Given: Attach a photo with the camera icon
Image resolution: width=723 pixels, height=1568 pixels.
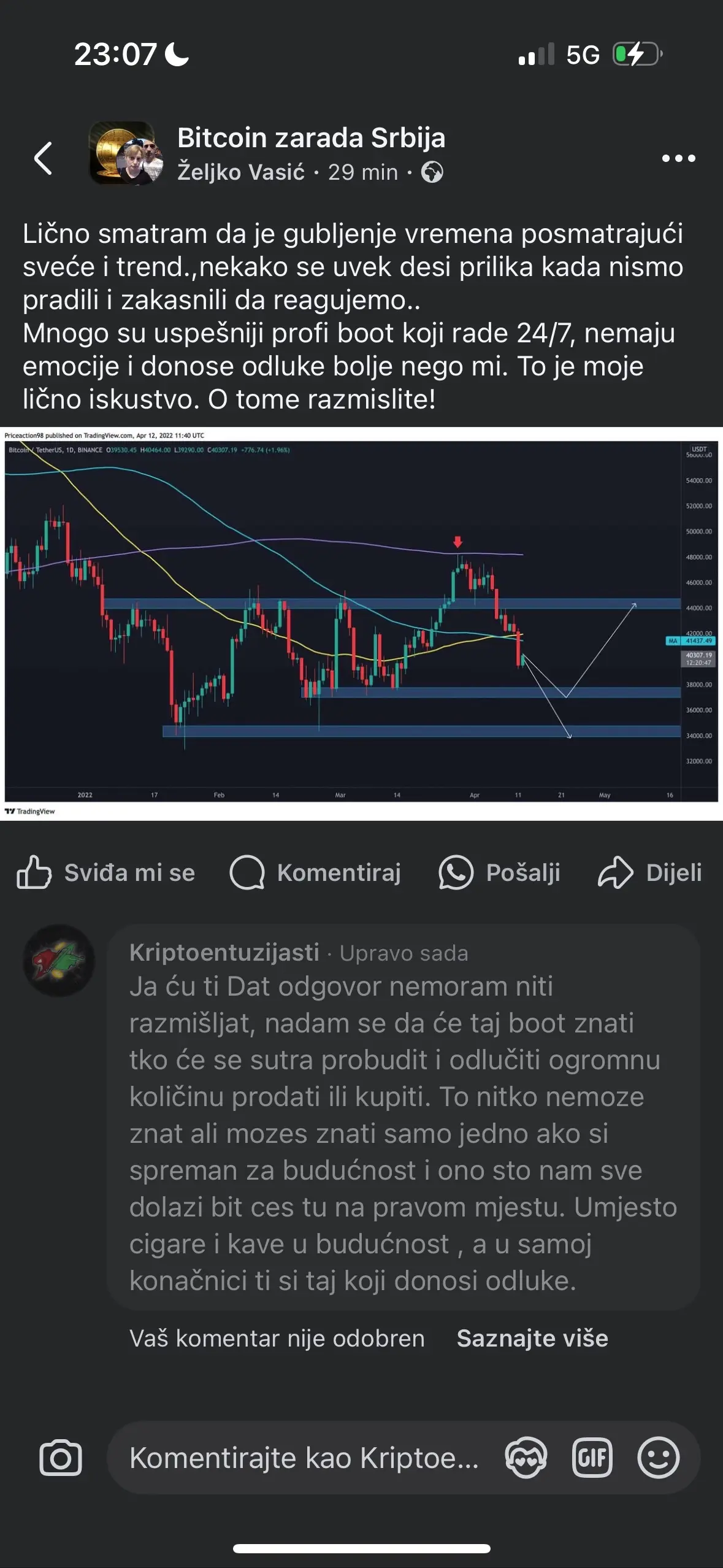Looking at the screenshot, I should 61,1458.
